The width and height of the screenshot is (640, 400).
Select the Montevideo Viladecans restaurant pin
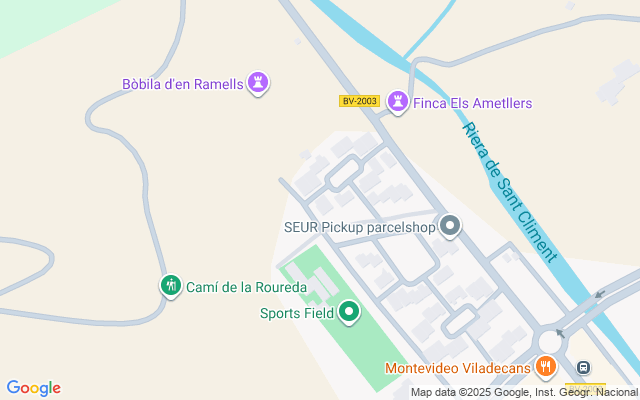pos(546,367)
